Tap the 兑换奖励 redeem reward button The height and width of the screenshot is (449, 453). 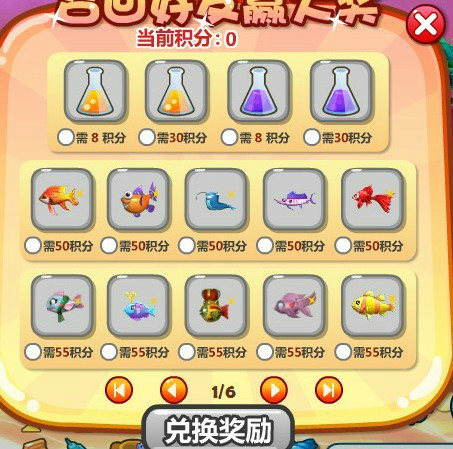tap(218, 429)
